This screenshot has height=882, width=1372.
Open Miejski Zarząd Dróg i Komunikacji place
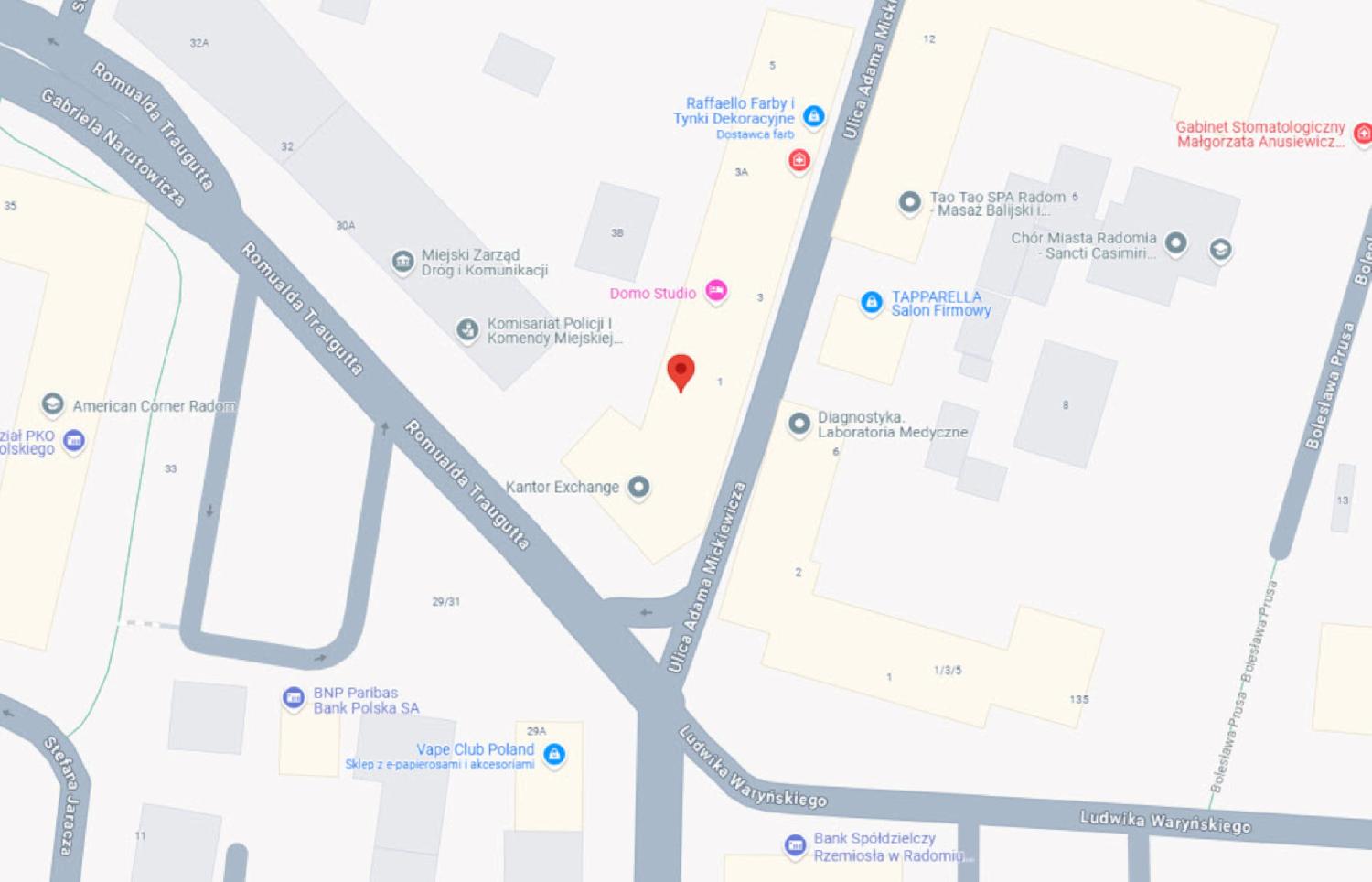[x=402, y=262]
